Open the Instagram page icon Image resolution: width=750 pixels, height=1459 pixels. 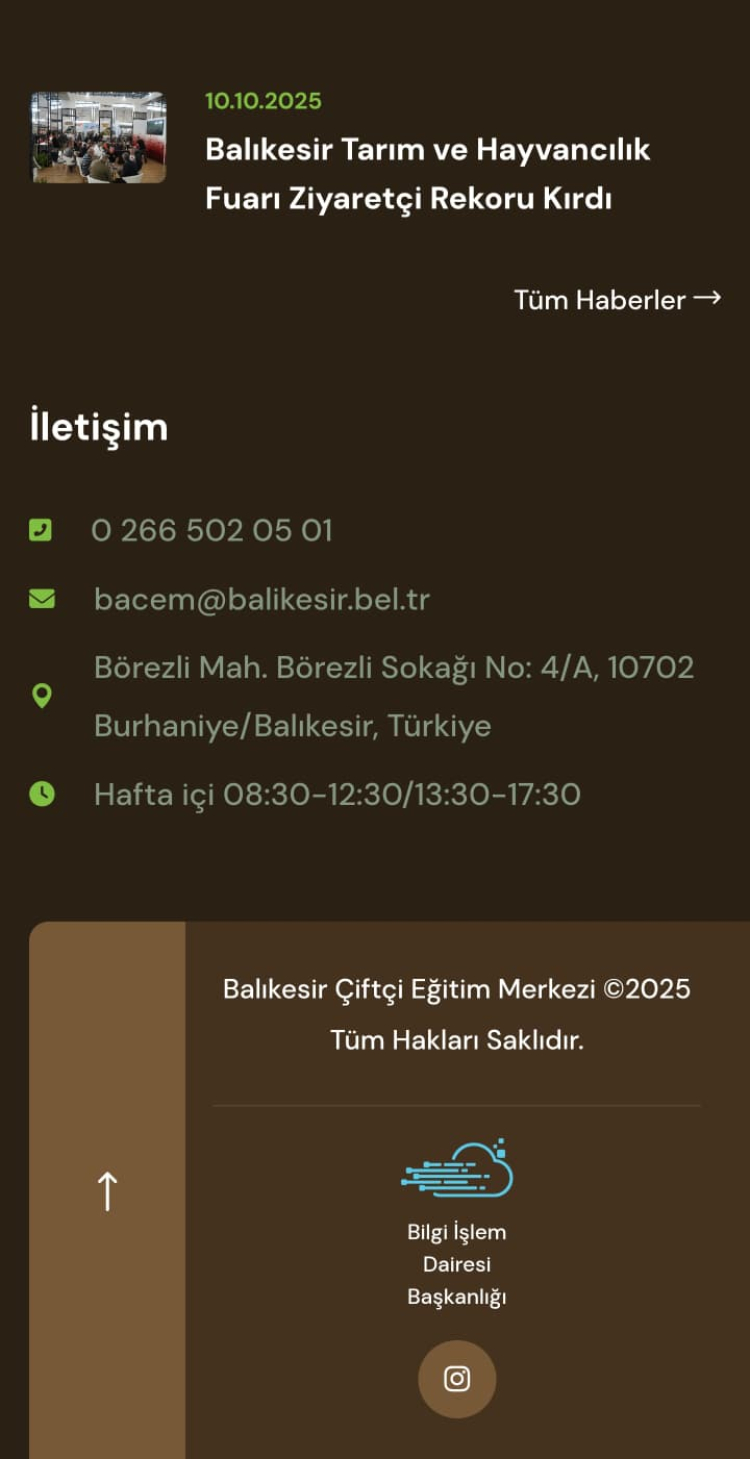click(457, 1379)
